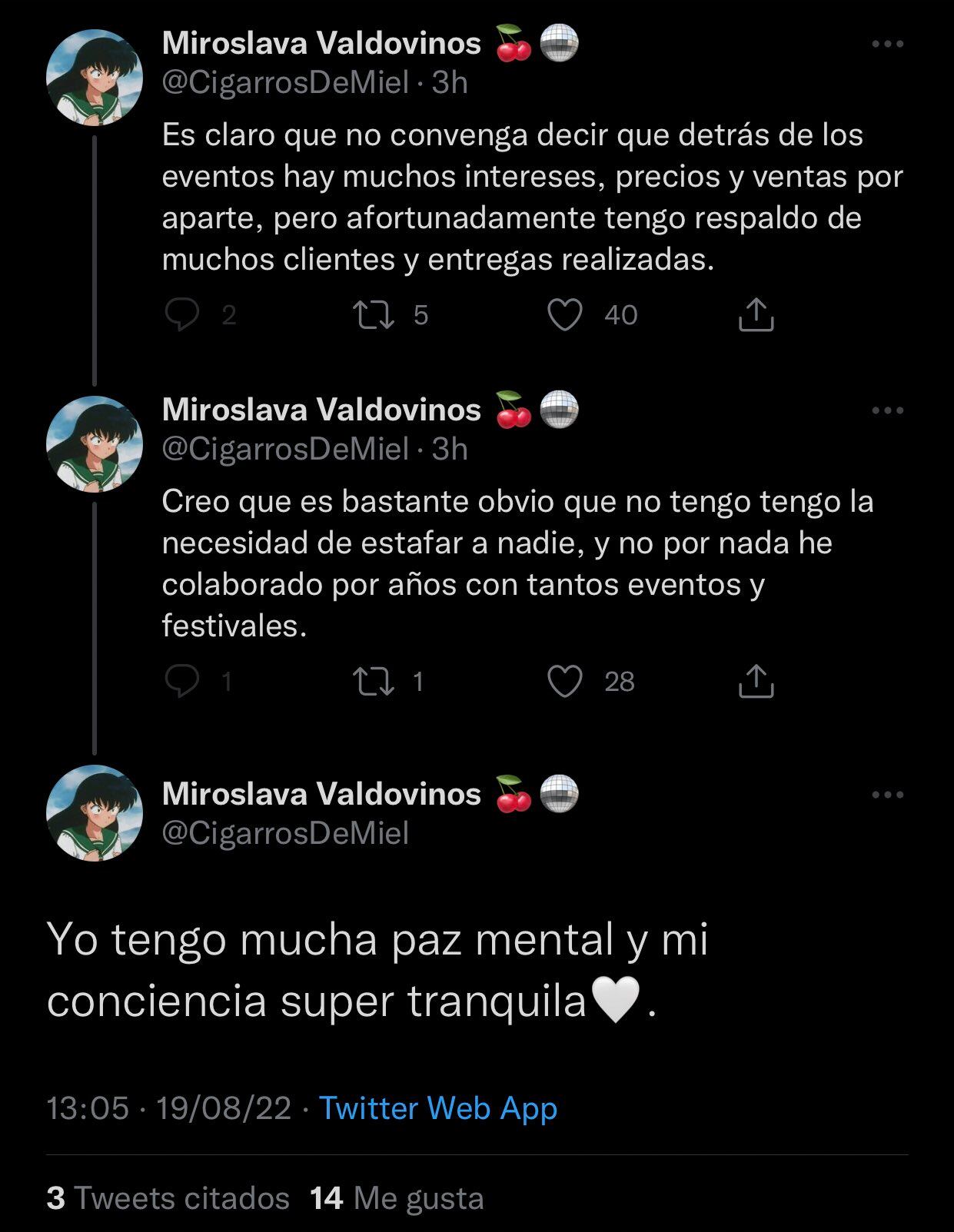
Task: Open profile picture on the 'paz mental' tweet
Action: (x=95, y=812)
